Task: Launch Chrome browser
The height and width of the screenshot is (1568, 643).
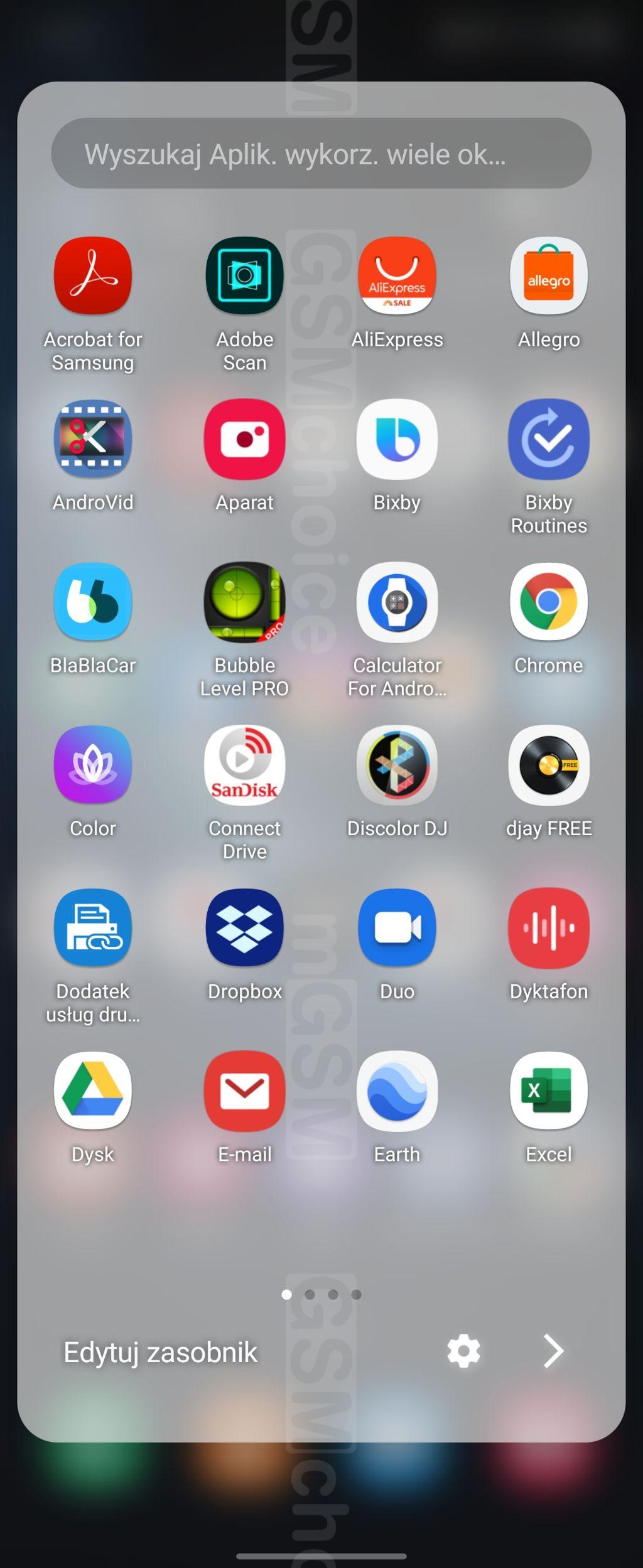Action: [549, 602]
